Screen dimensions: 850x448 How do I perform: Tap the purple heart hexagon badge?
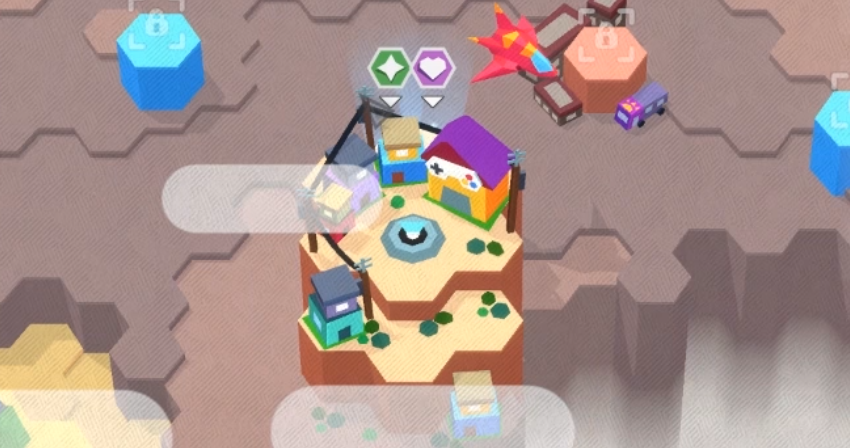(x=432, y=69)
